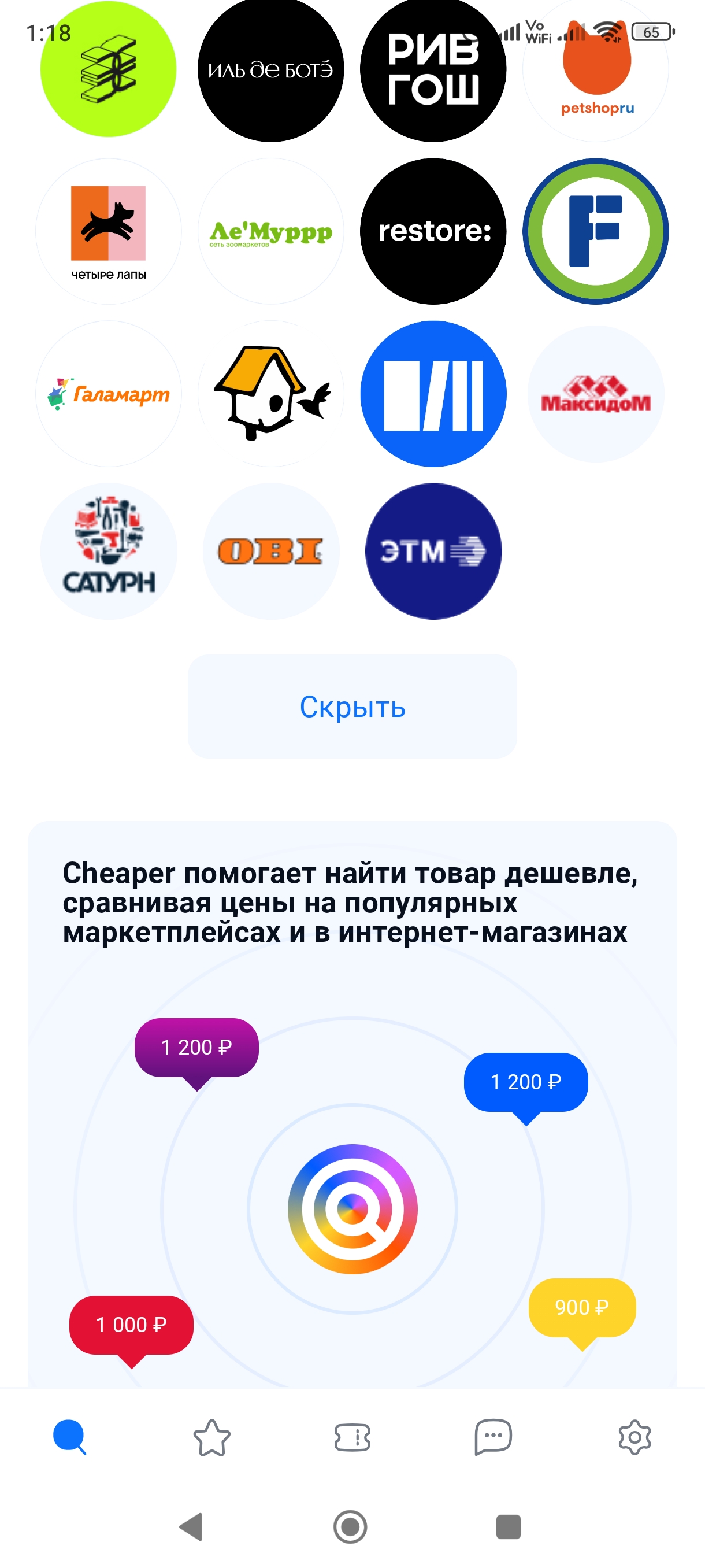Open the restore: shop
The height and width of the screenshot is (1568, 705).
(433, 231)
